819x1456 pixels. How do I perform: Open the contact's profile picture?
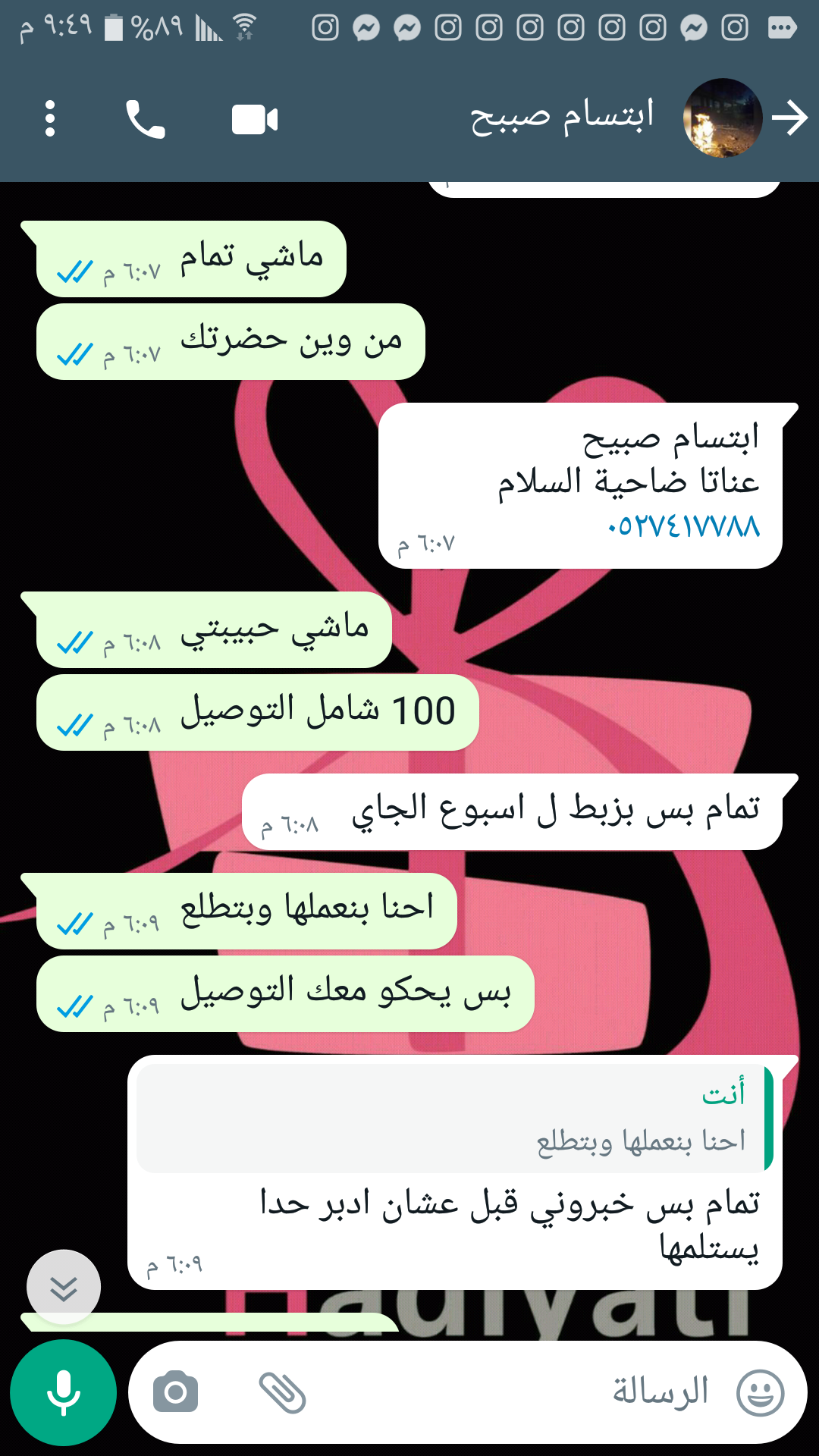coord(722,118)
